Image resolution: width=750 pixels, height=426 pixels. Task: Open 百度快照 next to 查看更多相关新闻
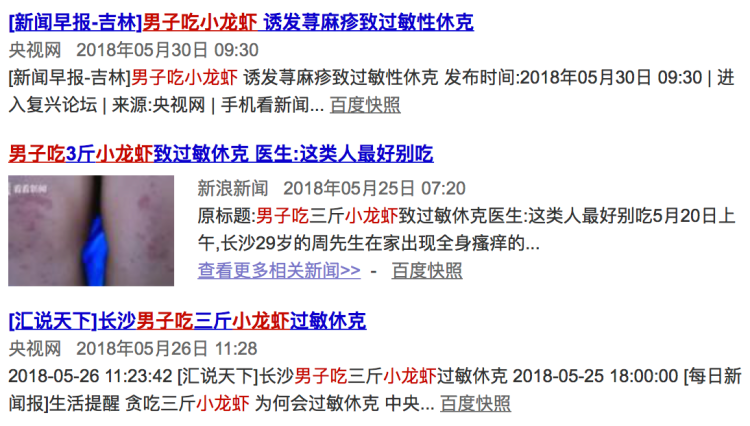coord(427,270)
